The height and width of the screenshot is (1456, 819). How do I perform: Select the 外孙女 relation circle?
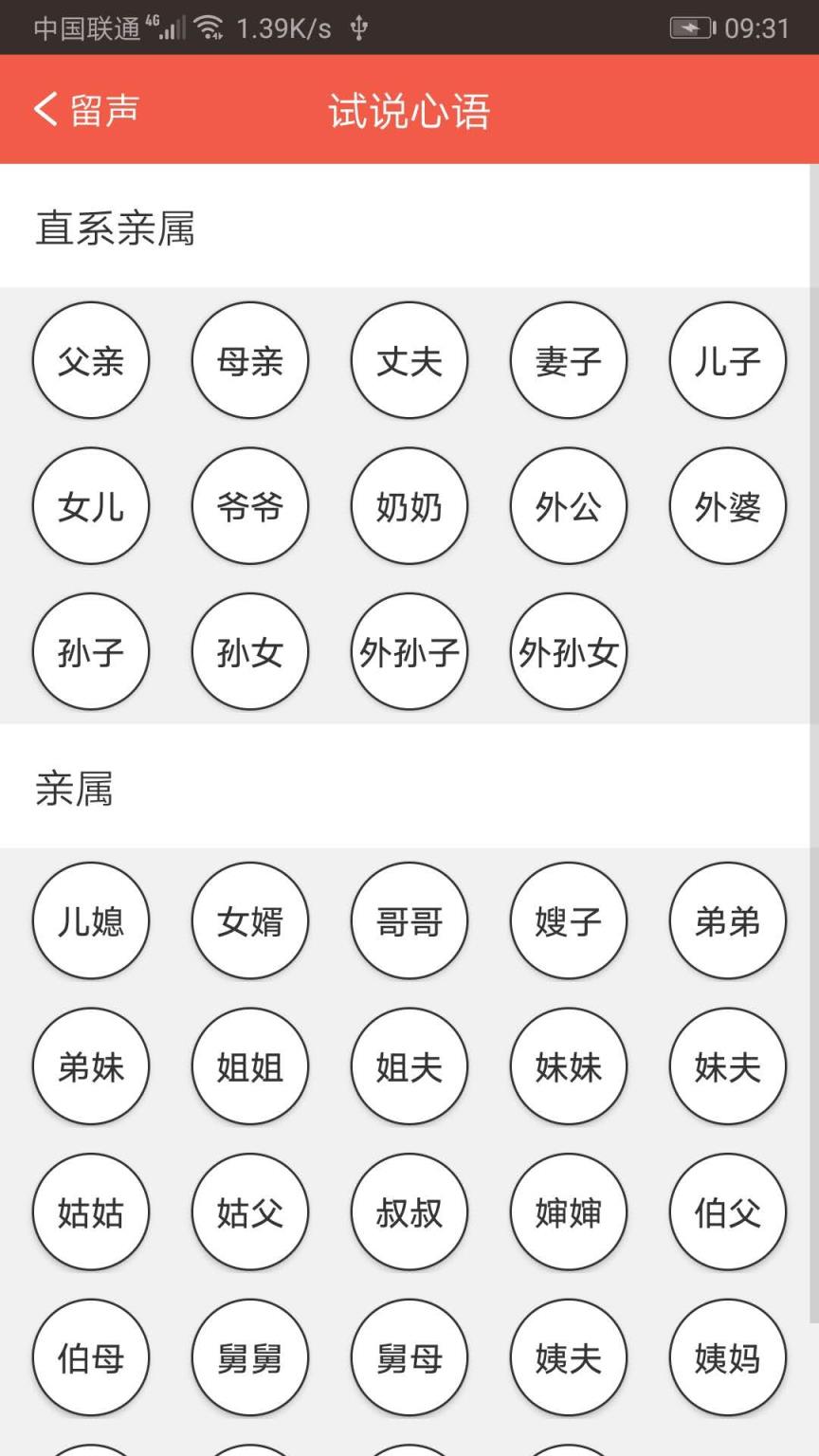tap(568, 652)
